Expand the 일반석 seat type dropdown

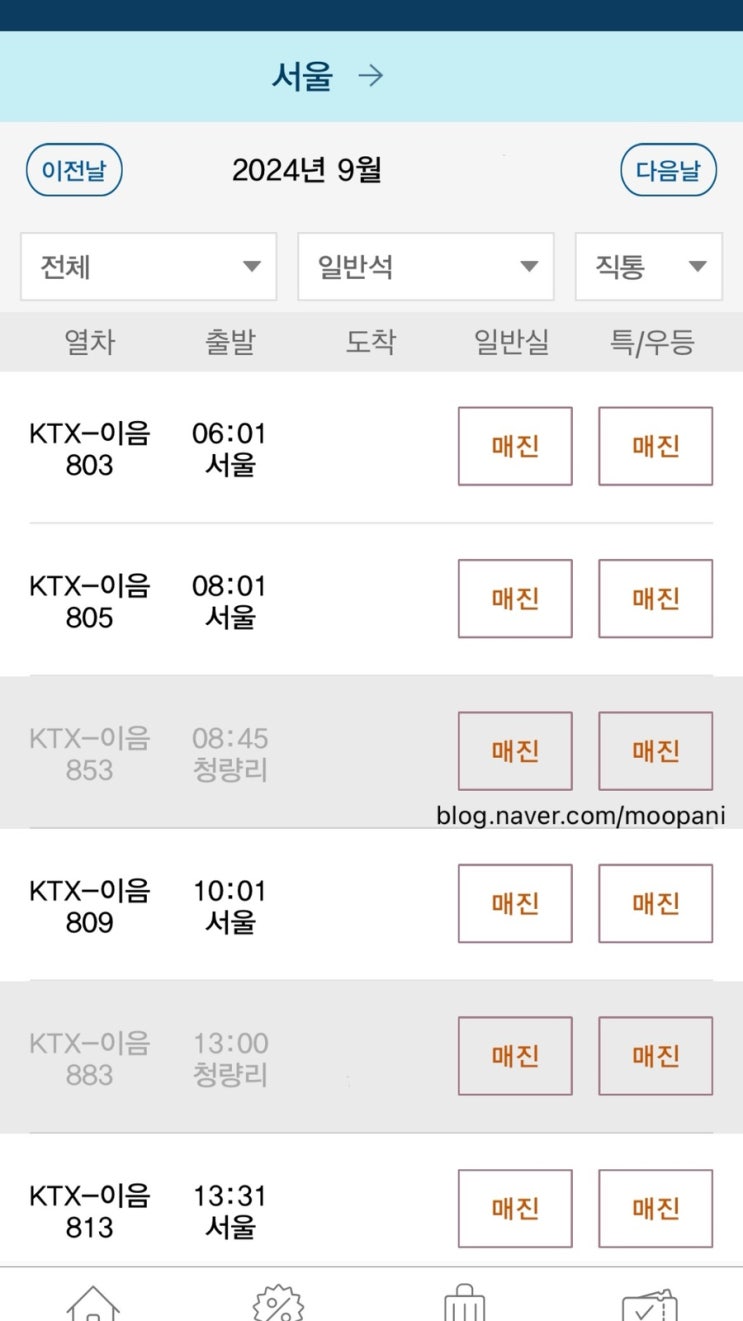(425, 267)
